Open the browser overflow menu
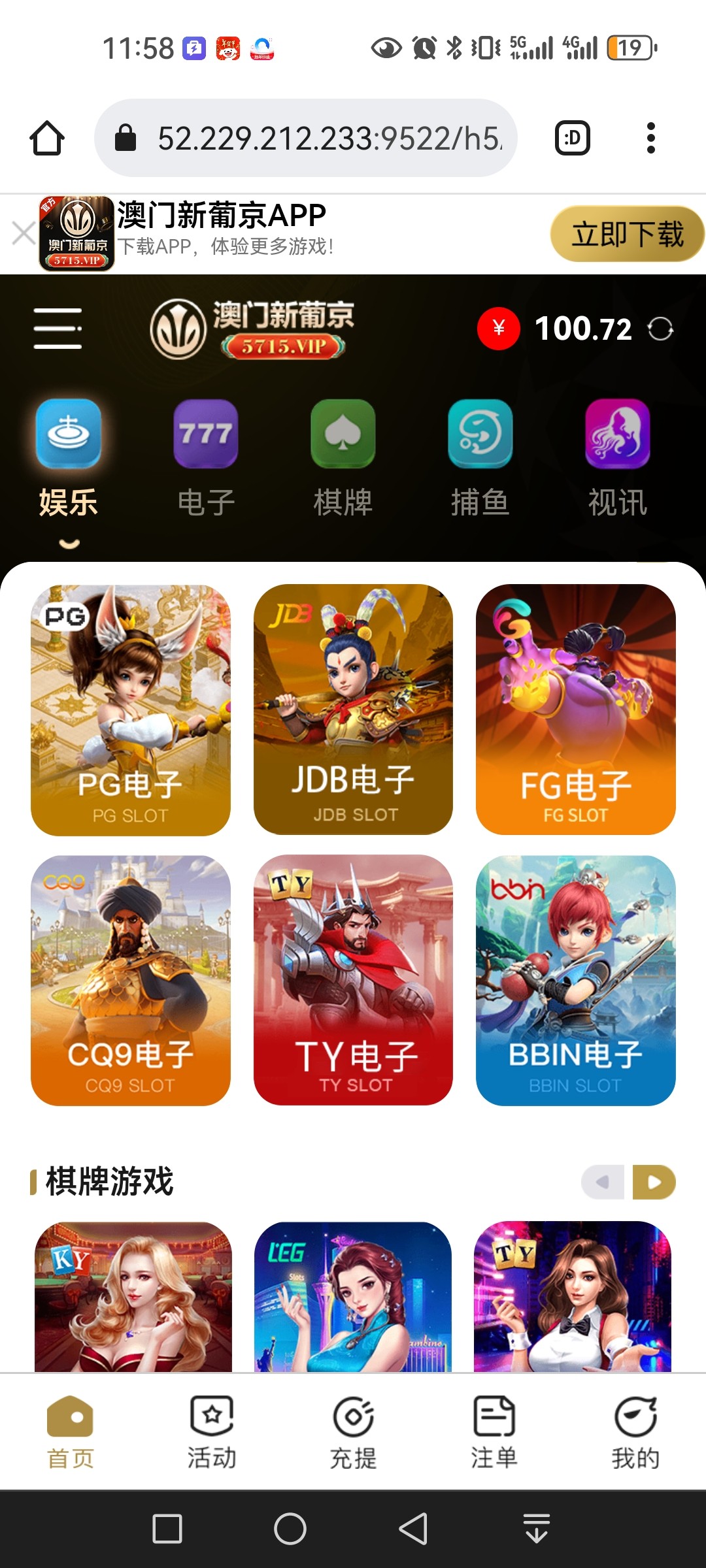706x1568 pixels. click(x=650, y=138)
